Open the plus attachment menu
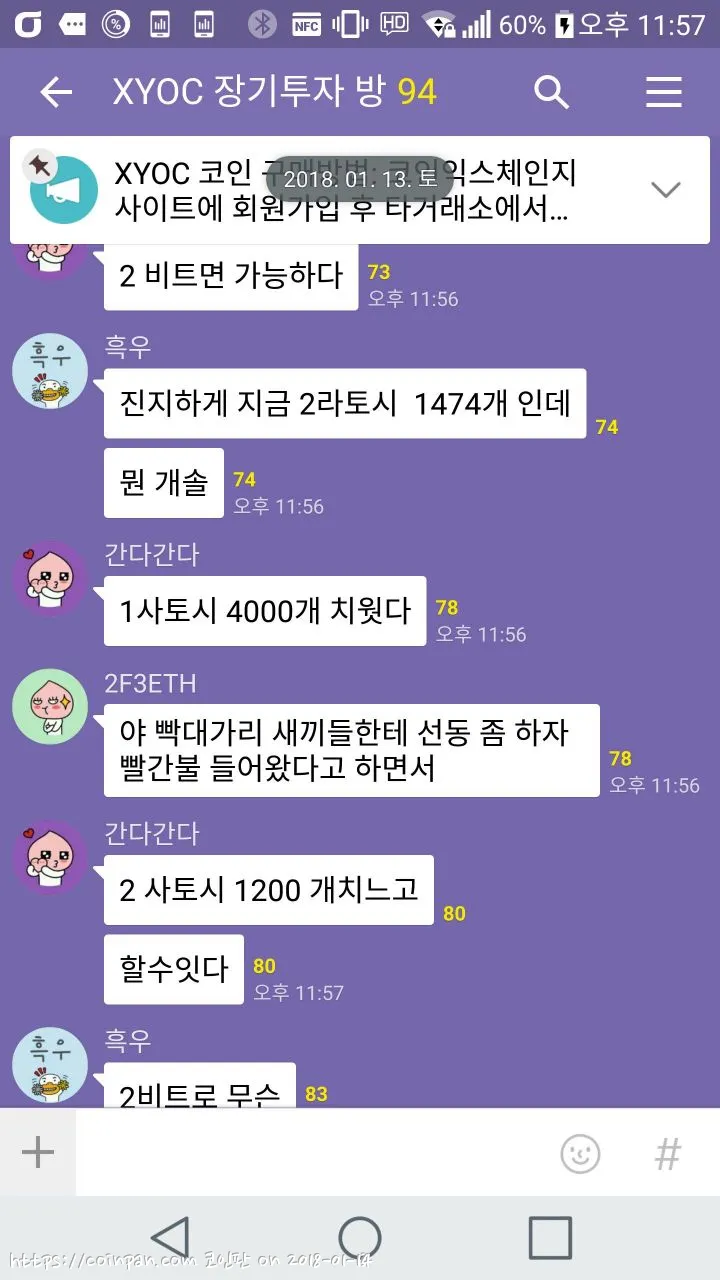720x1280 pixels. [38, 1152]
